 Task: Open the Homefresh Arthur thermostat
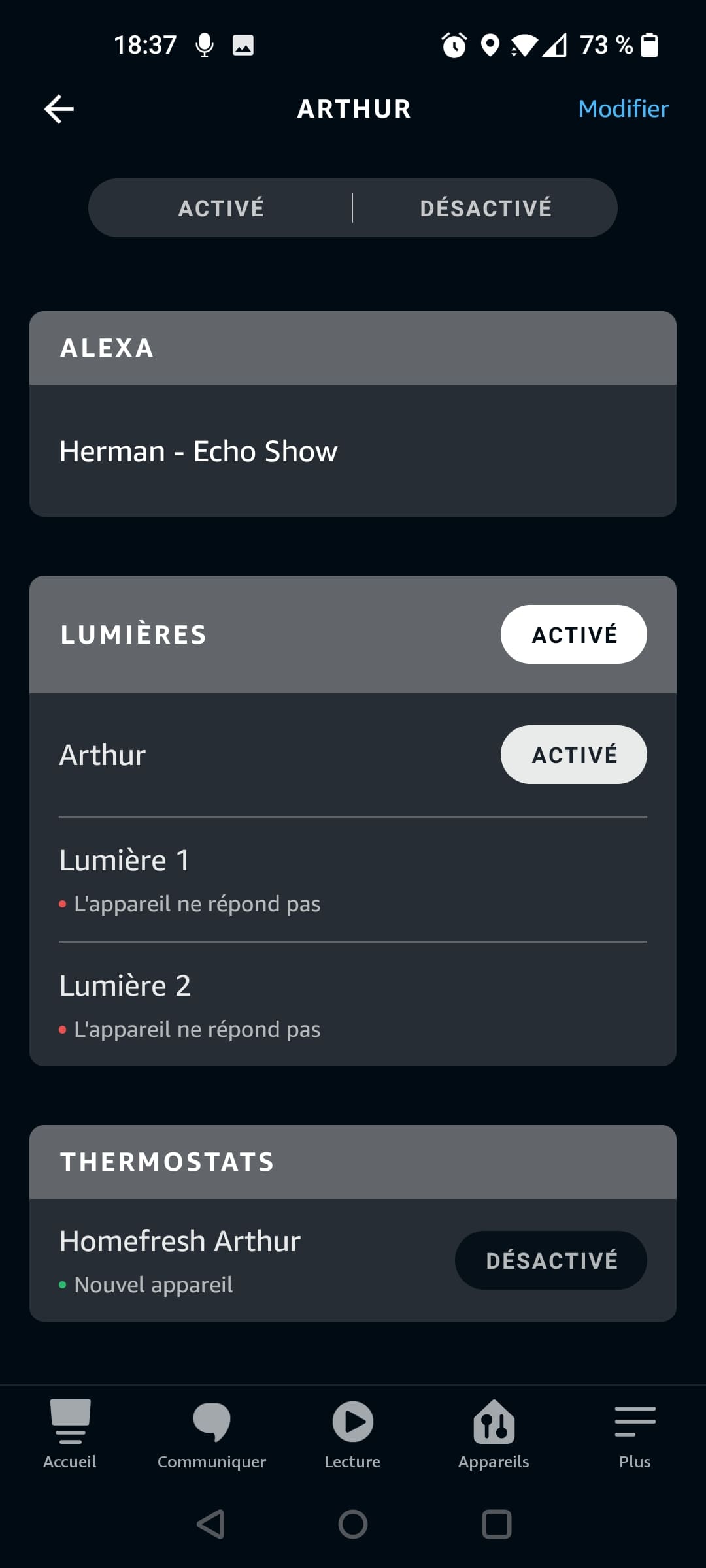(x=242, y=1260)
